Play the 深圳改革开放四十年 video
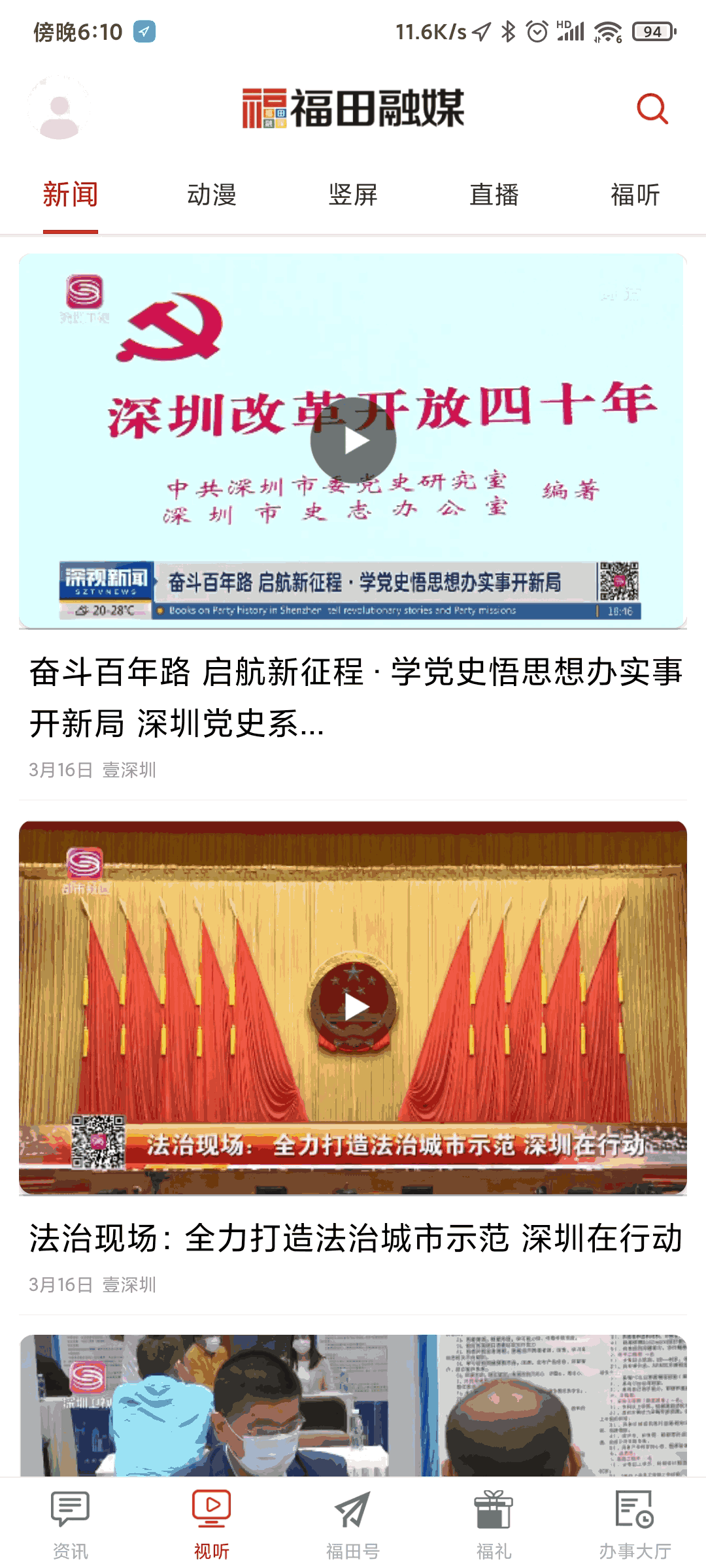706x1568 pixels. pos(353,441)
